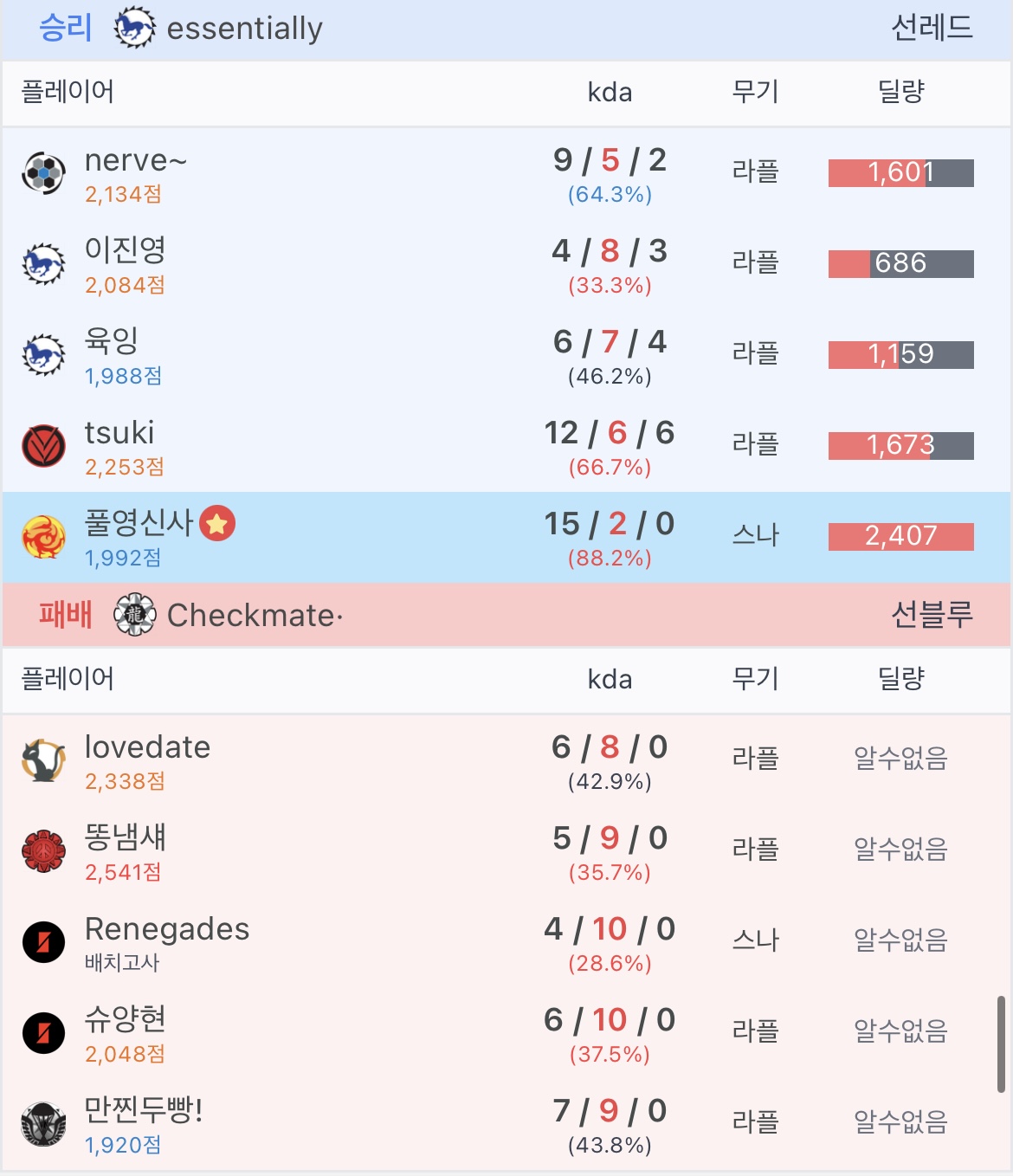View 만찐두빵! player details
Viewport: 1013px width, 1176px height.
tap(144, 1110)
